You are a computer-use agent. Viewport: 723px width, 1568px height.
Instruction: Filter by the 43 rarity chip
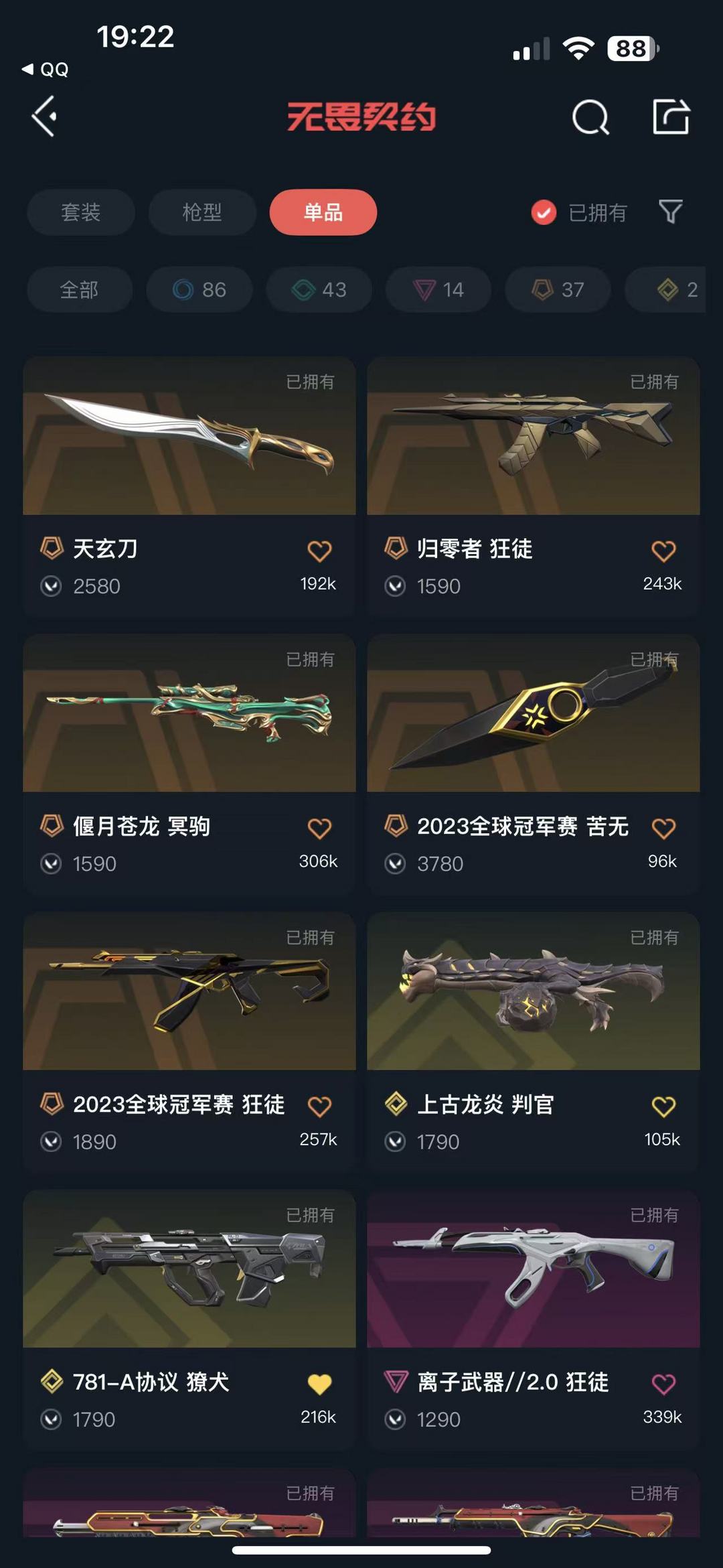(319, 289)
